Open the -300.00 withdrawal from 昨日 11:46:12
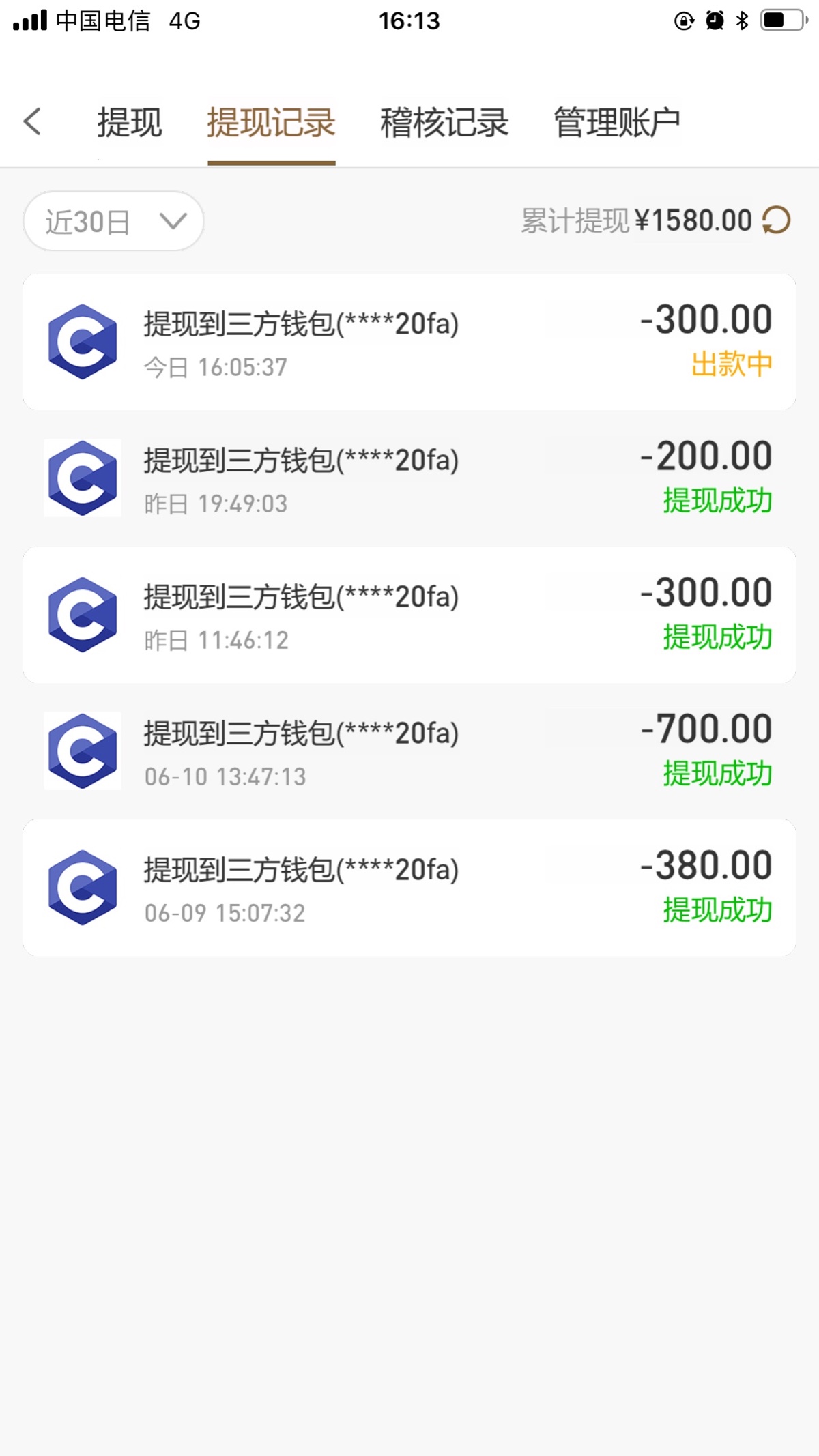Image resolution: width=819 pixels, height=1456 pixels. click(409, 615)
